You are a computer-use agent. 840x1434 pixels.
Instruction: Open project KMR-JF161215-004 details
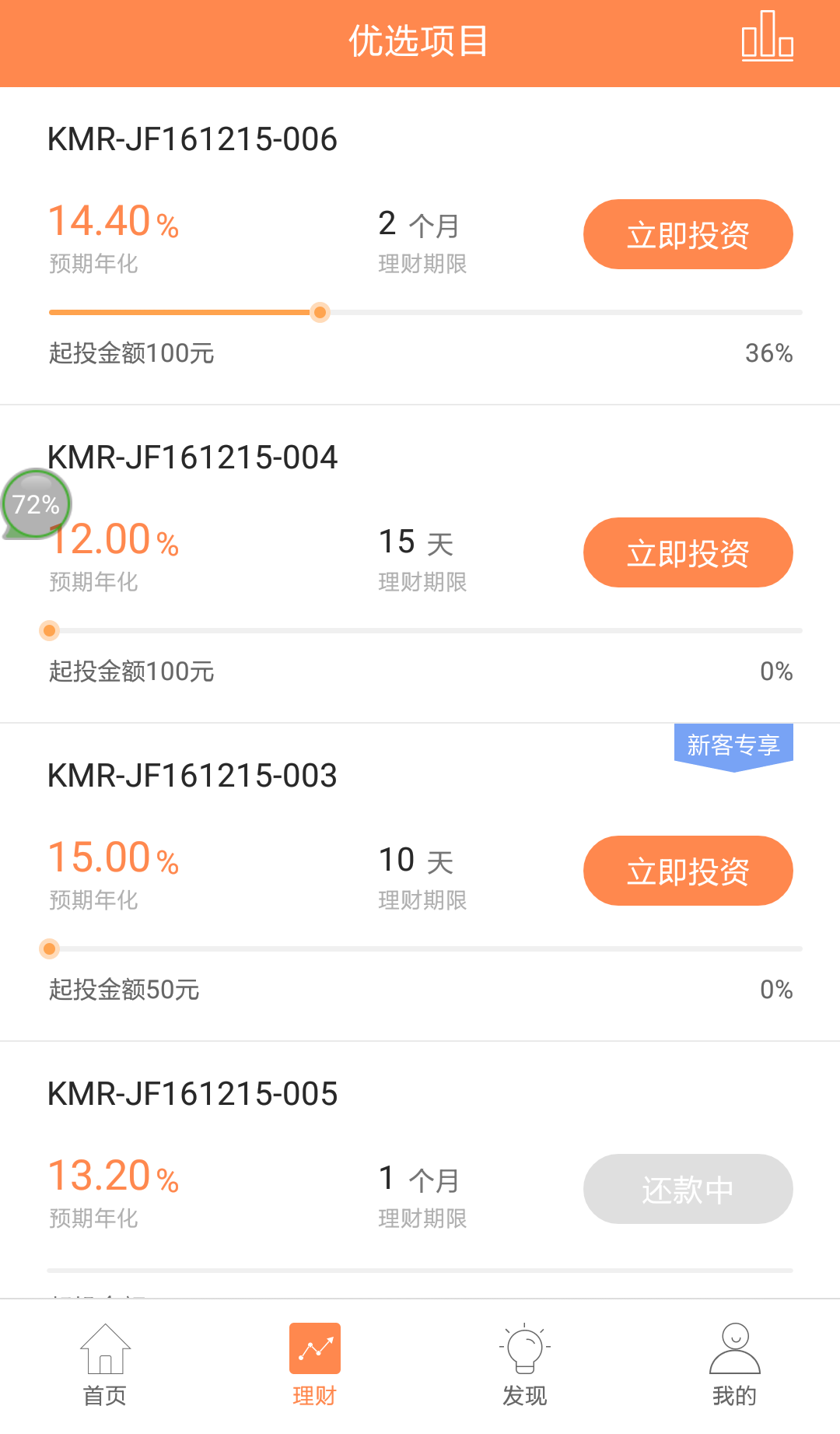[x=192, y=458]
